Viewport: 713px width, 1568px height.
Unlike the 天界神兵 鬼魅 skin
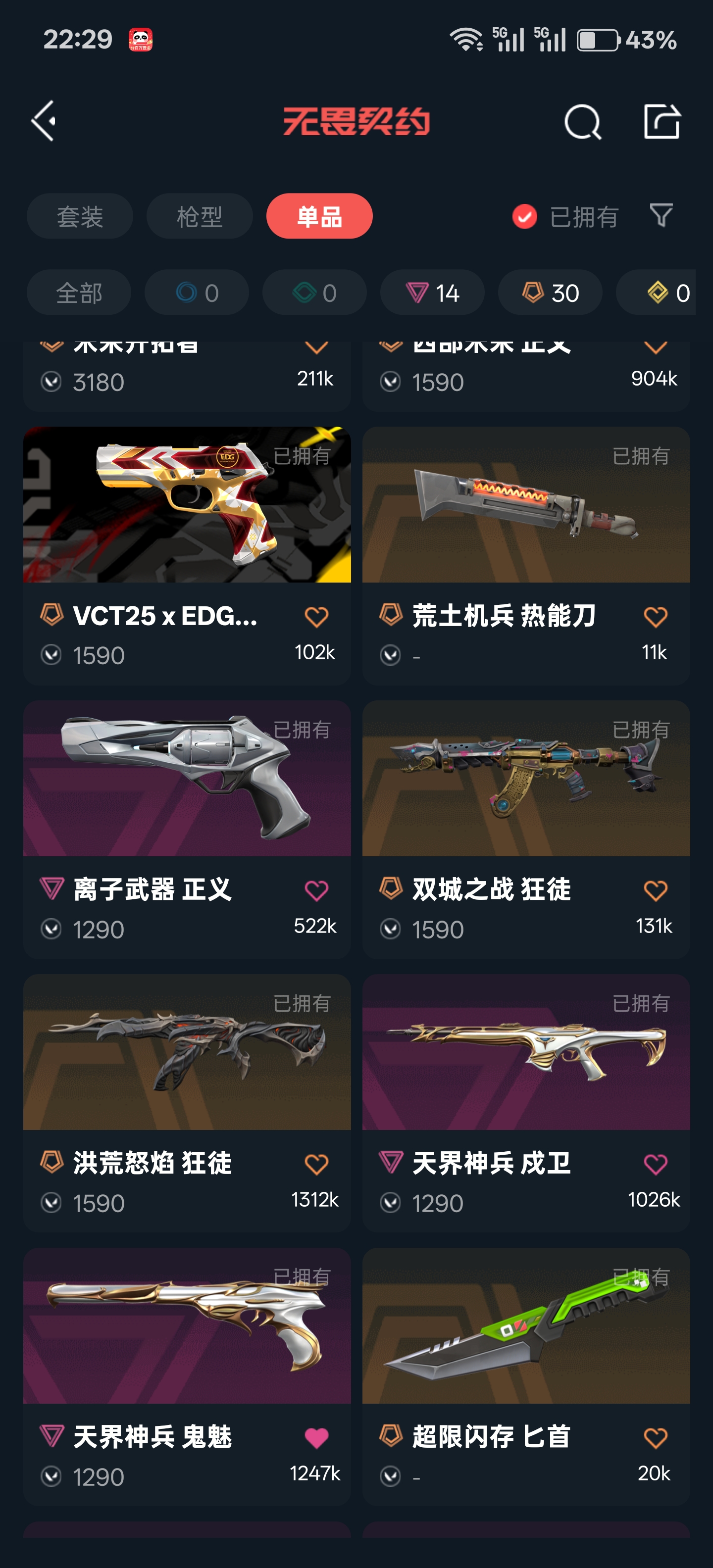tap(316, 1438)
